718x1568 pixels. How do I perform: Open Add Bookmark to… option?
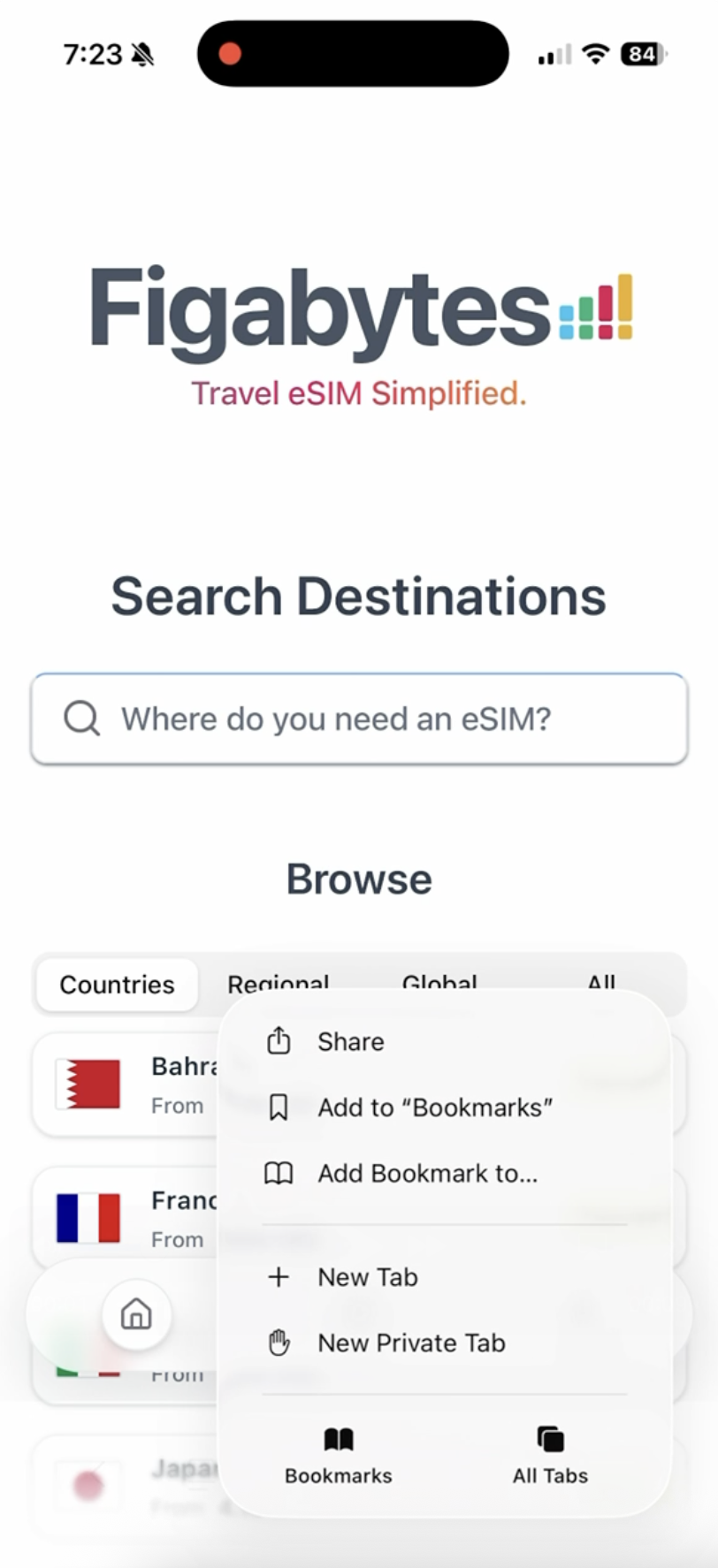pyautogui.click(x=426, y=1173)
